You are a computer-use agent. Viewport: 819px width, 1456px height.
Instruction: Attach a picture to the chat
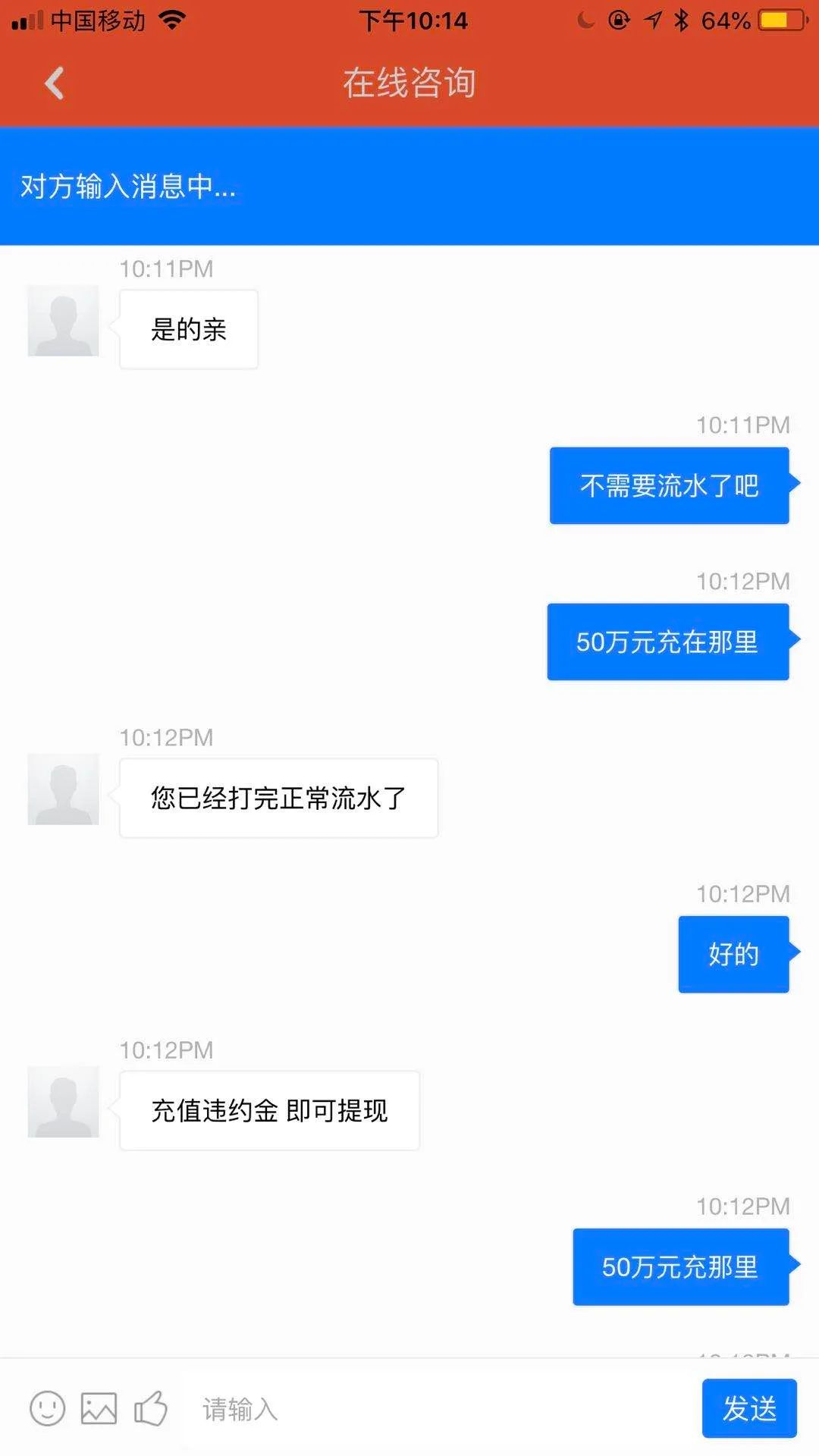[99, 1409]
